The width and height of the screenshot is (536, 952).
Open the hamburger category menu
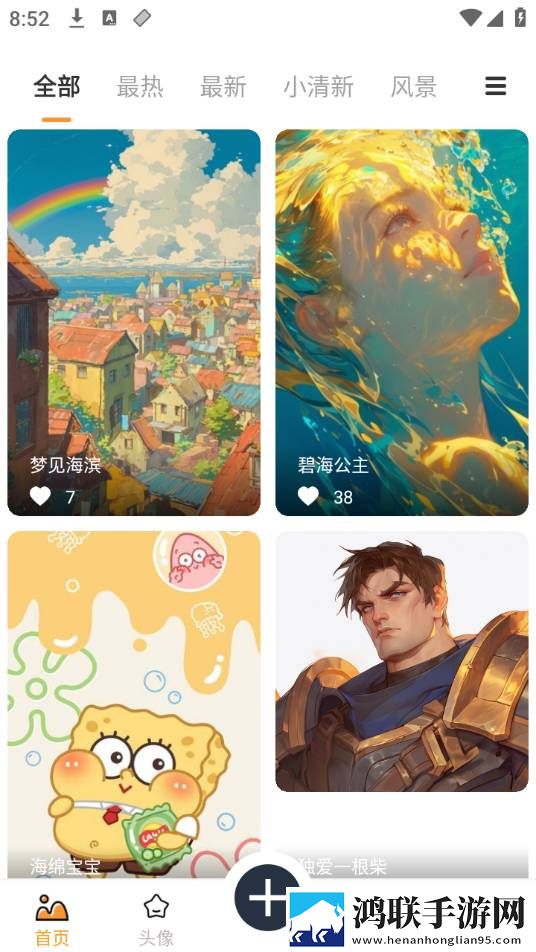coord(495,86)
